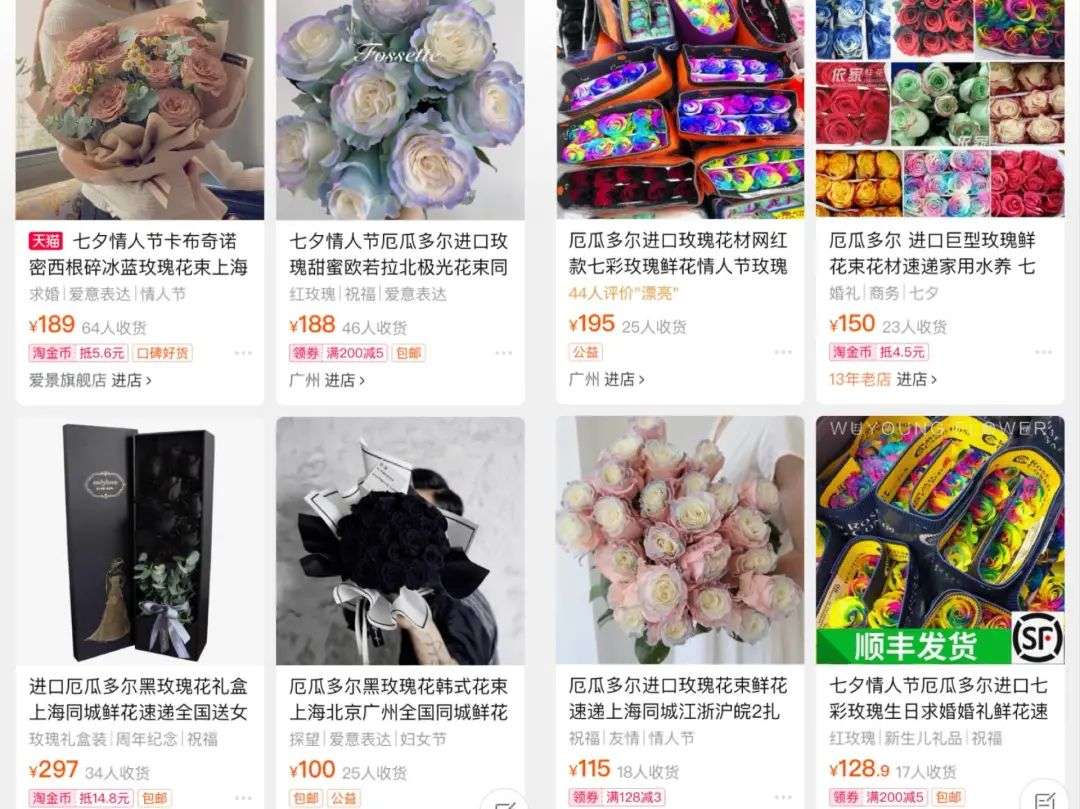Open more options for the ¥150 item
The image size is (1080, 809).
1043,353
